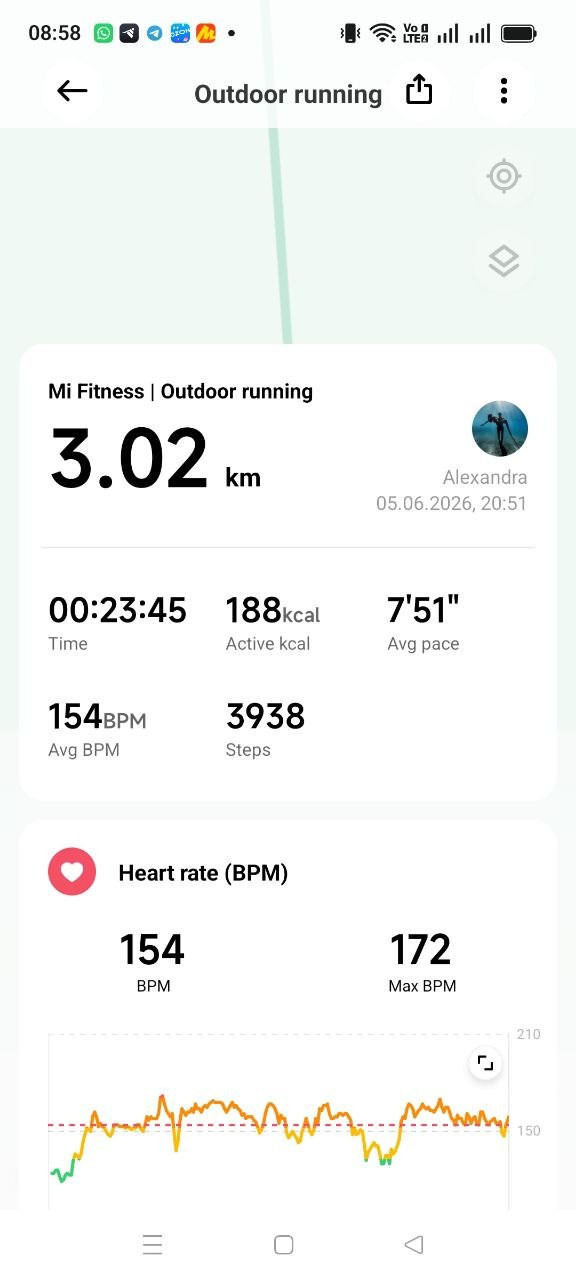Recenter the map on current location
The width and height of the screenshot is (576, 1280).
pyautogui.click(x=503, y=177)
